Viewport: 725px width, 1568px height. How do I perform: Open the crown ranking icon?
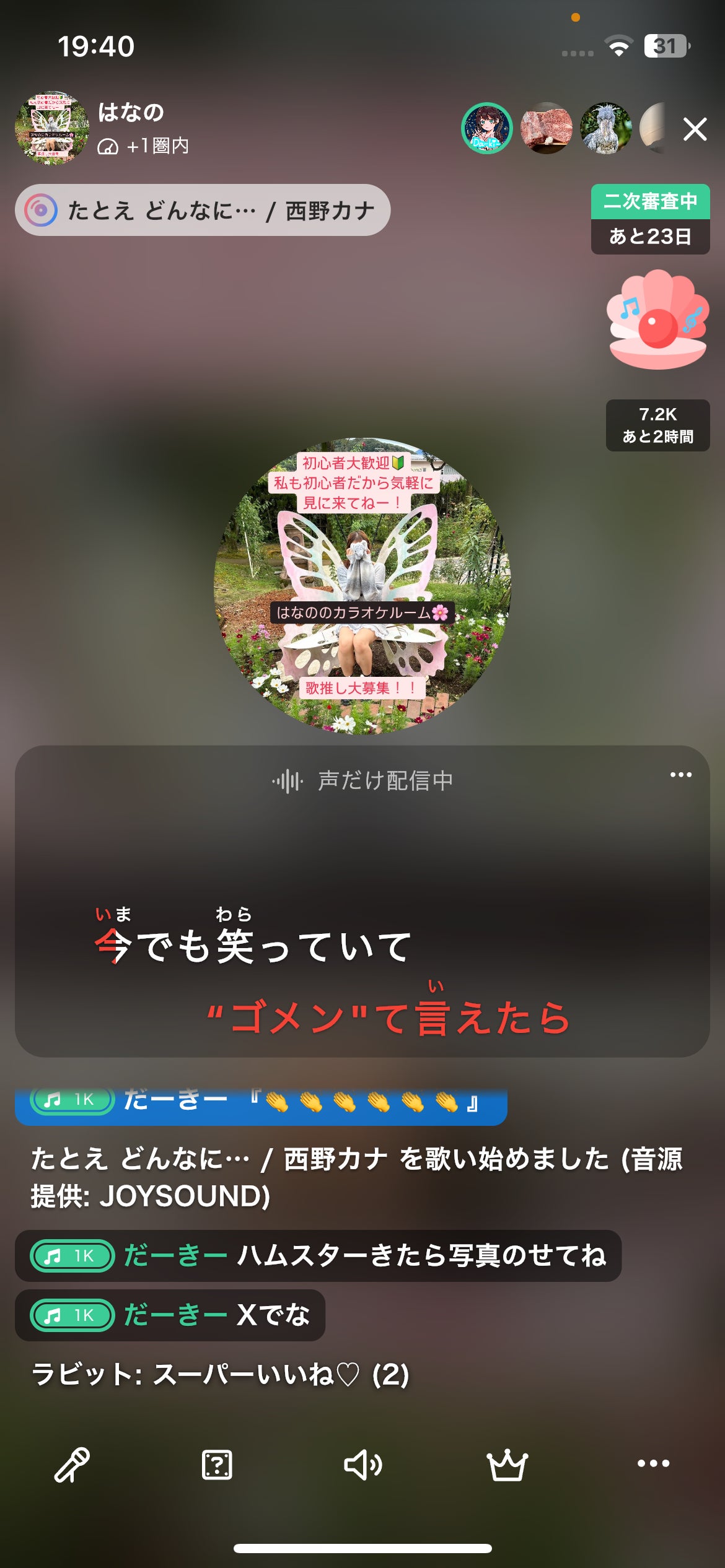tap(507, 1465)
